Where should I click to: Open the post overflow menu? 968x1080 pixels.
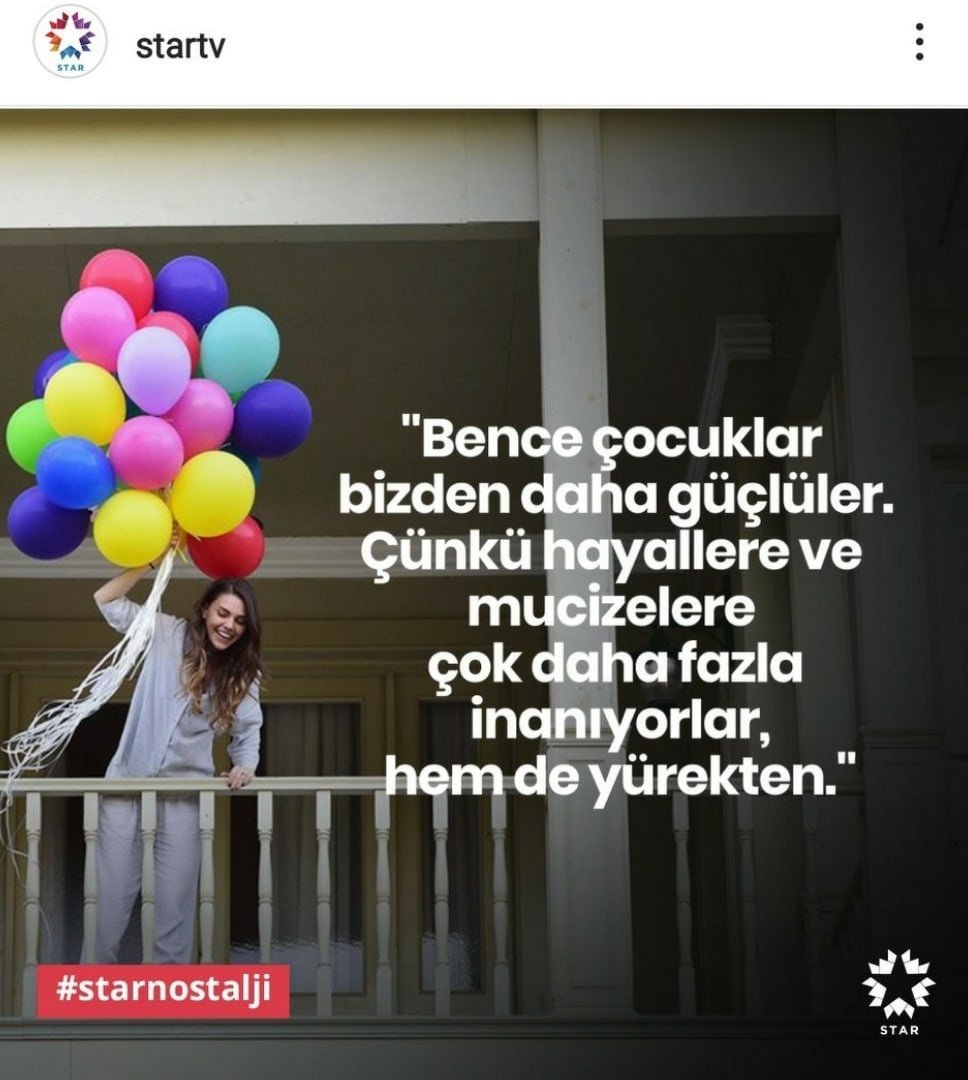pos(918,42)
